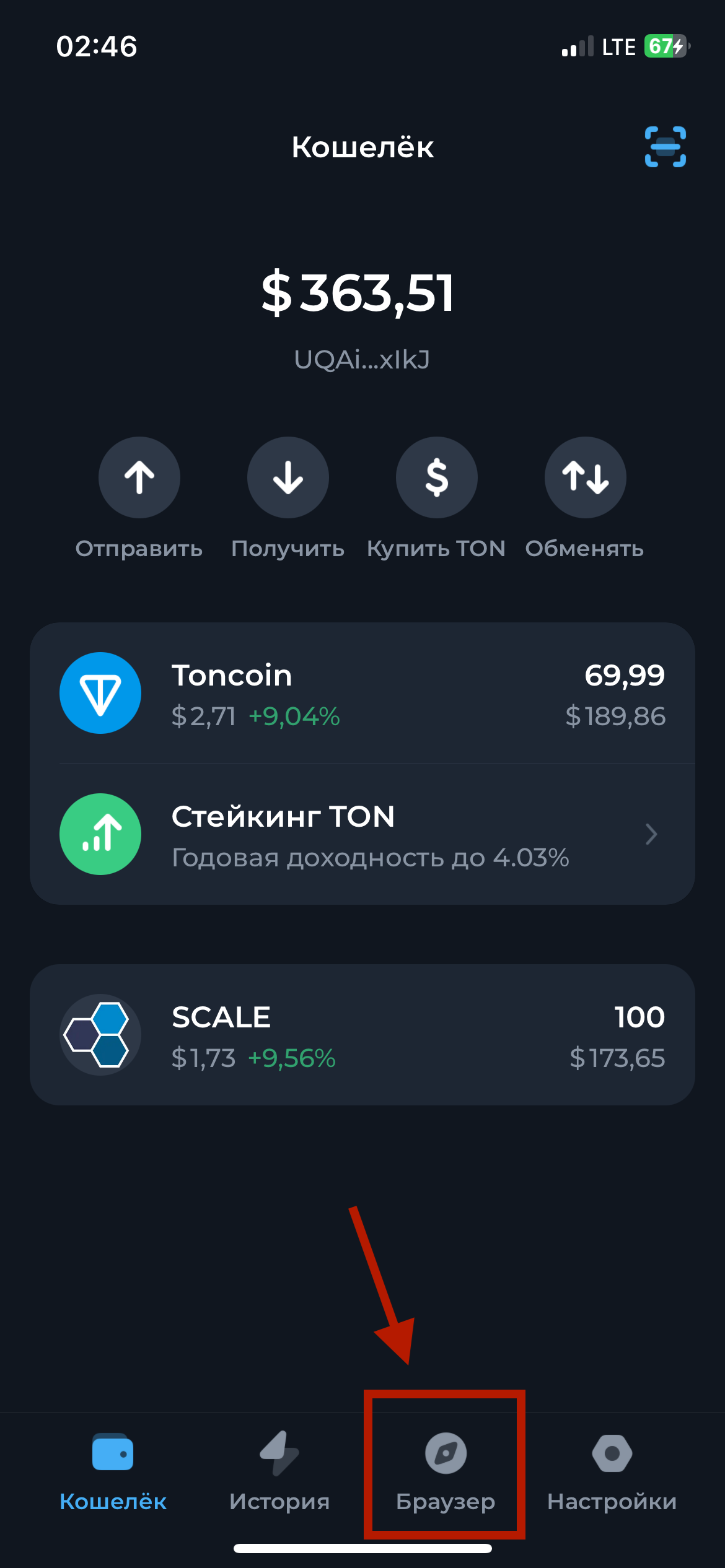Tap the Отправить send button
The image size is (725, 1568).
[139, 477]
